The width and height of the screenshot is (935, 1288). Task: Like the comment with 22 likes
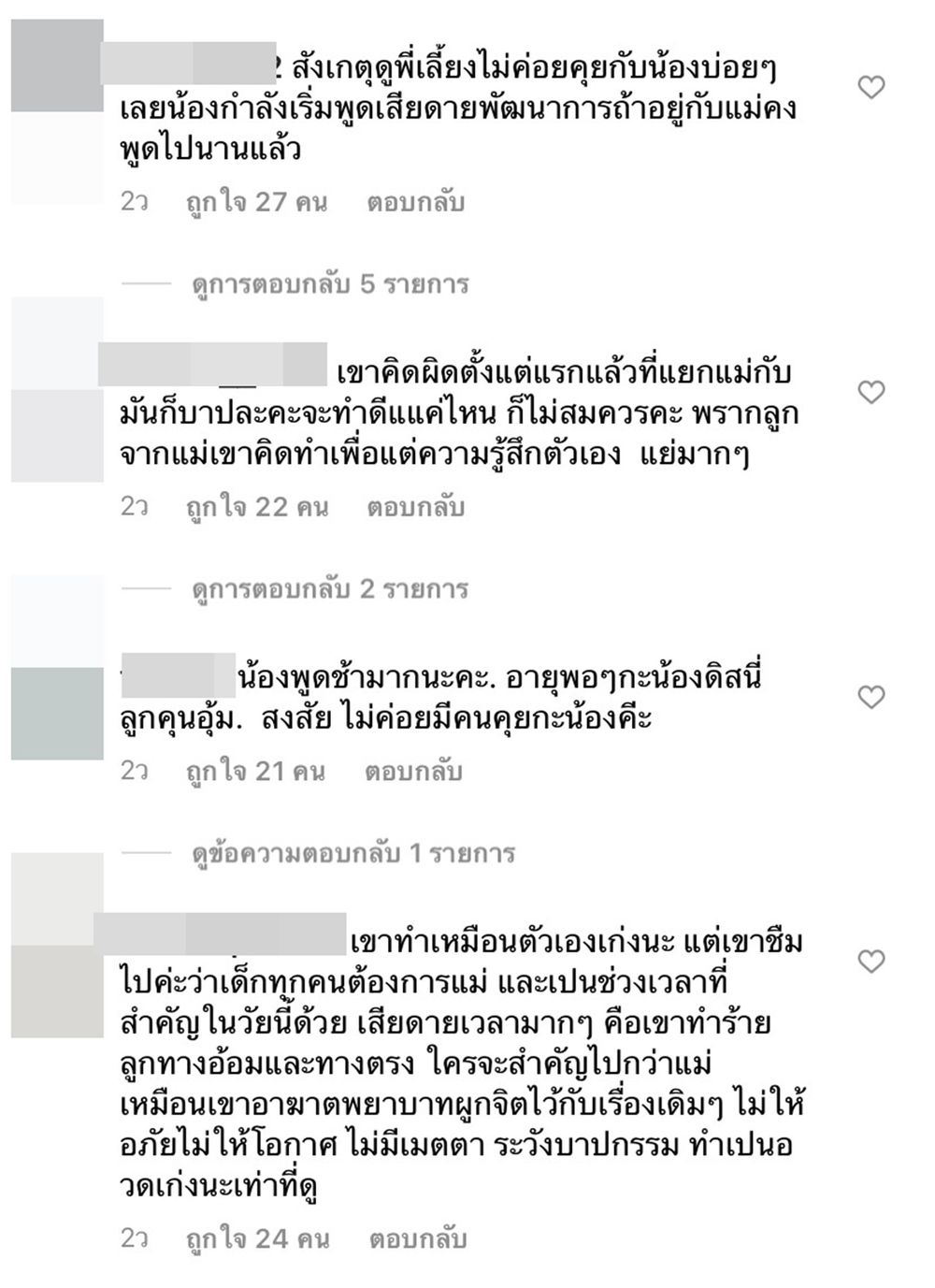[870, 392]
